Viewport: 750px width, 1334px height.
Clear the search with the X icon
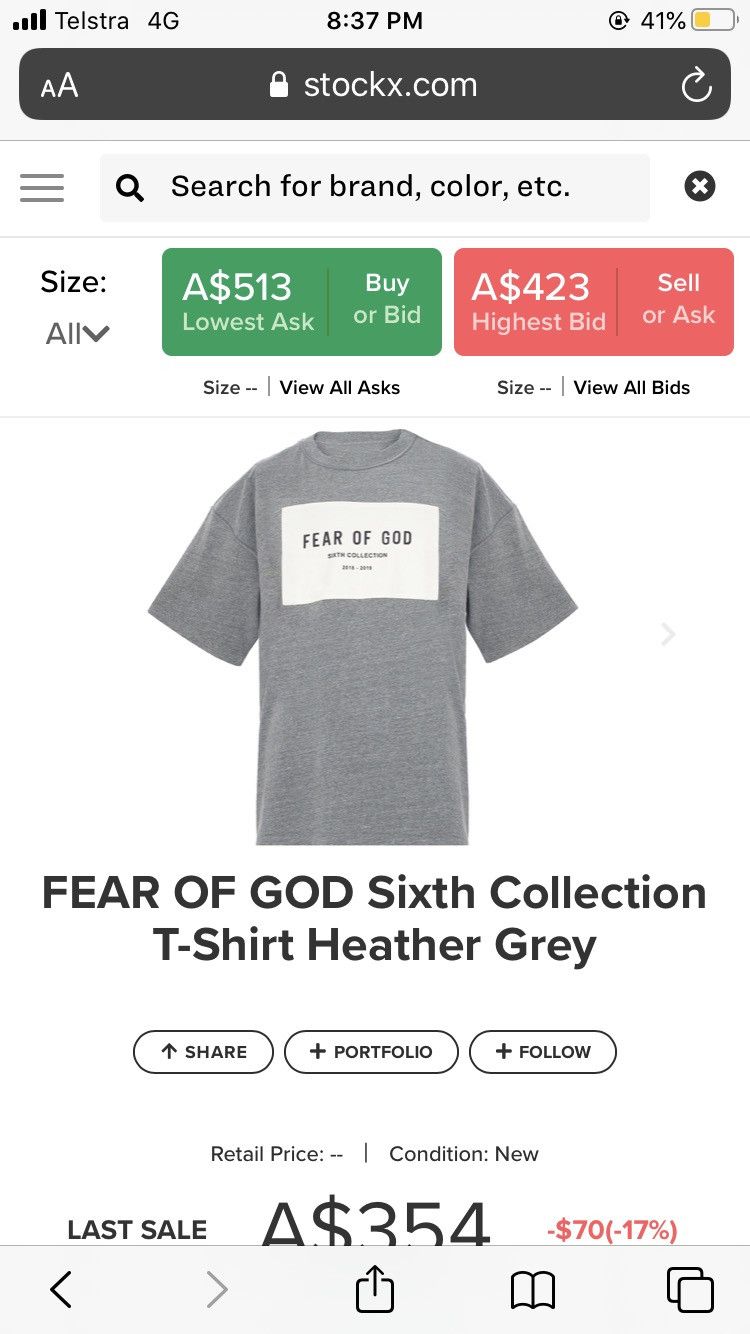click(x=700, y=186)
